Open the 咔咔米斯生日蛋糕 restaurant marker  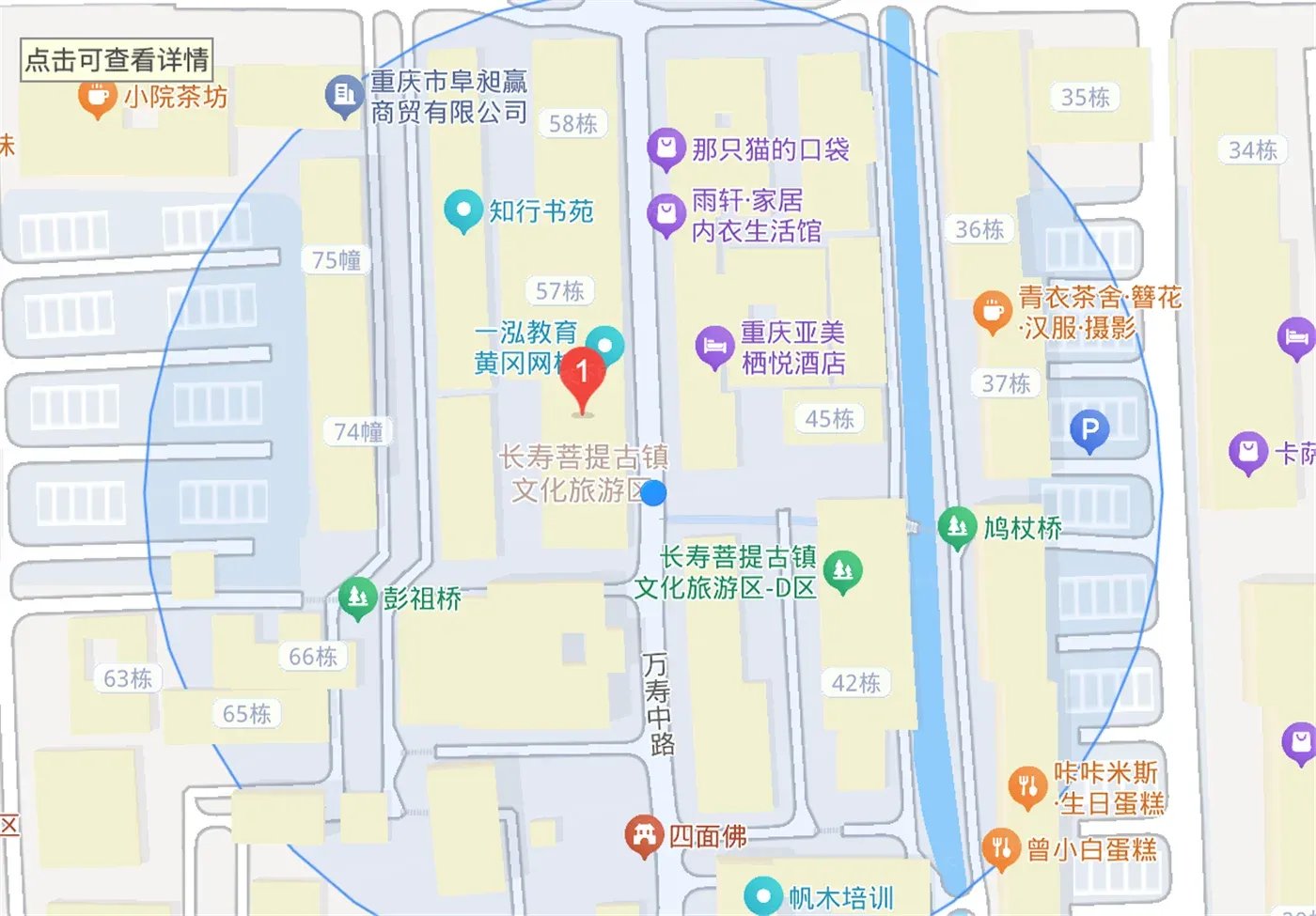click(x=1027, y=786)
